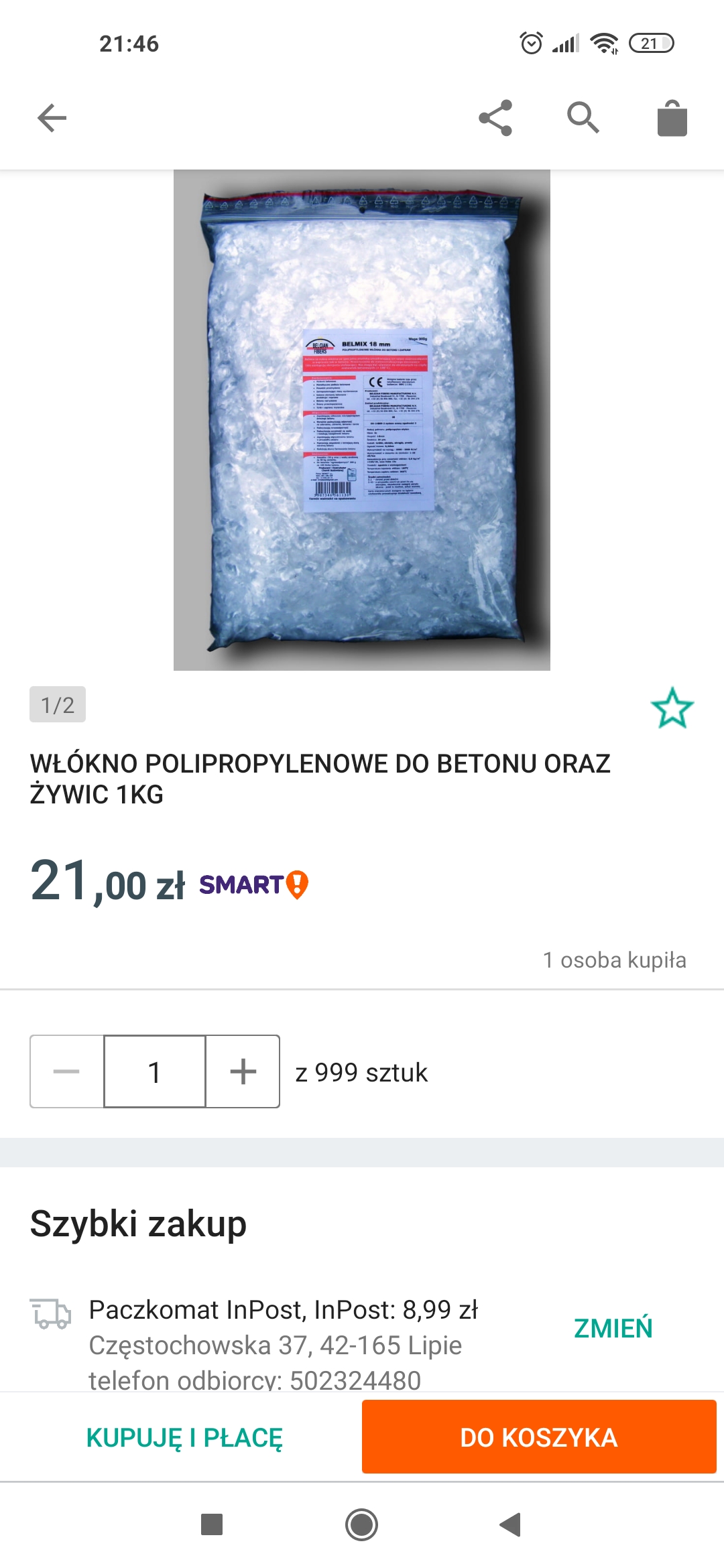Open recent apps from navigation bar
Image resolution: width=724 pixels, height=1568 pixels.
(212, 1524)
